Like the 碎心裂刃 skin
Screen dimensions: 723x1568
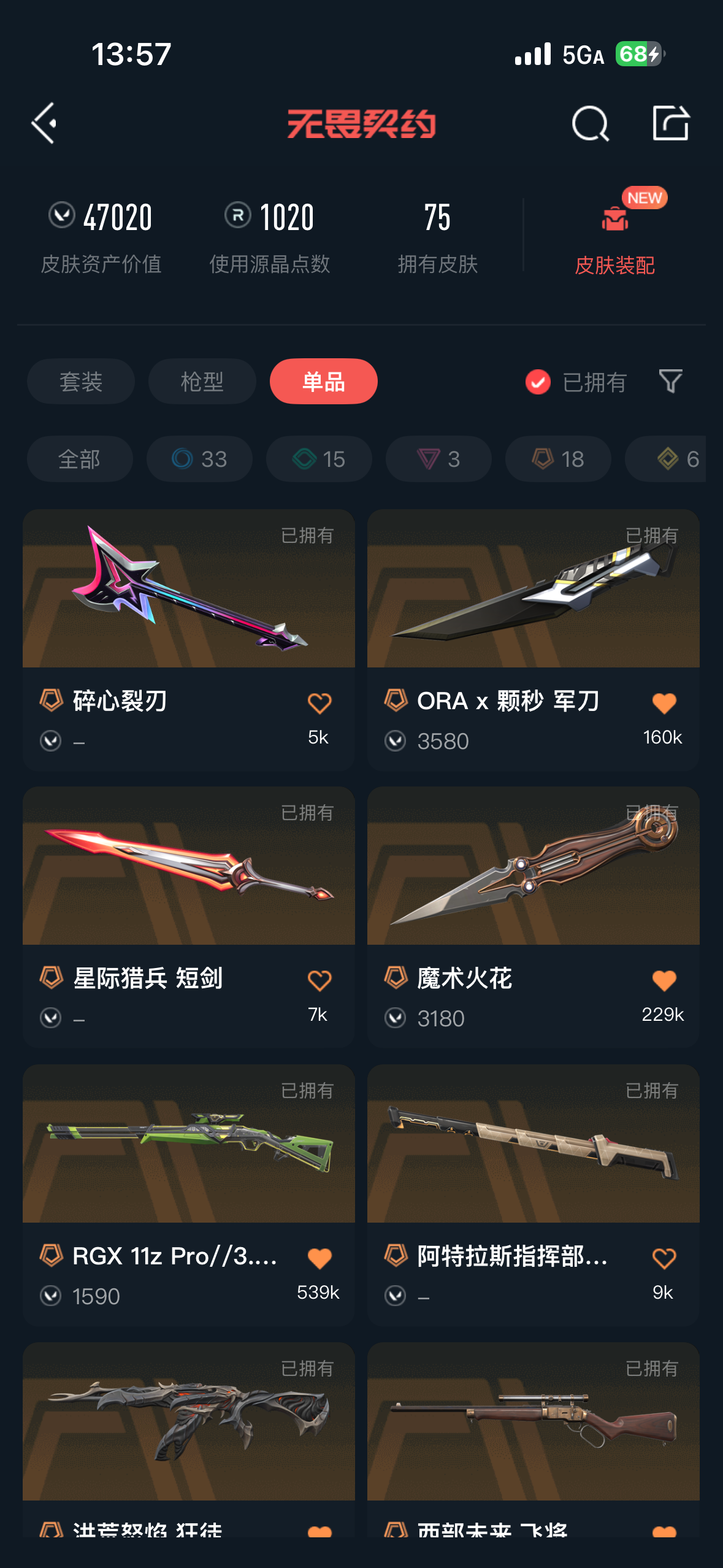coord(319,703)
